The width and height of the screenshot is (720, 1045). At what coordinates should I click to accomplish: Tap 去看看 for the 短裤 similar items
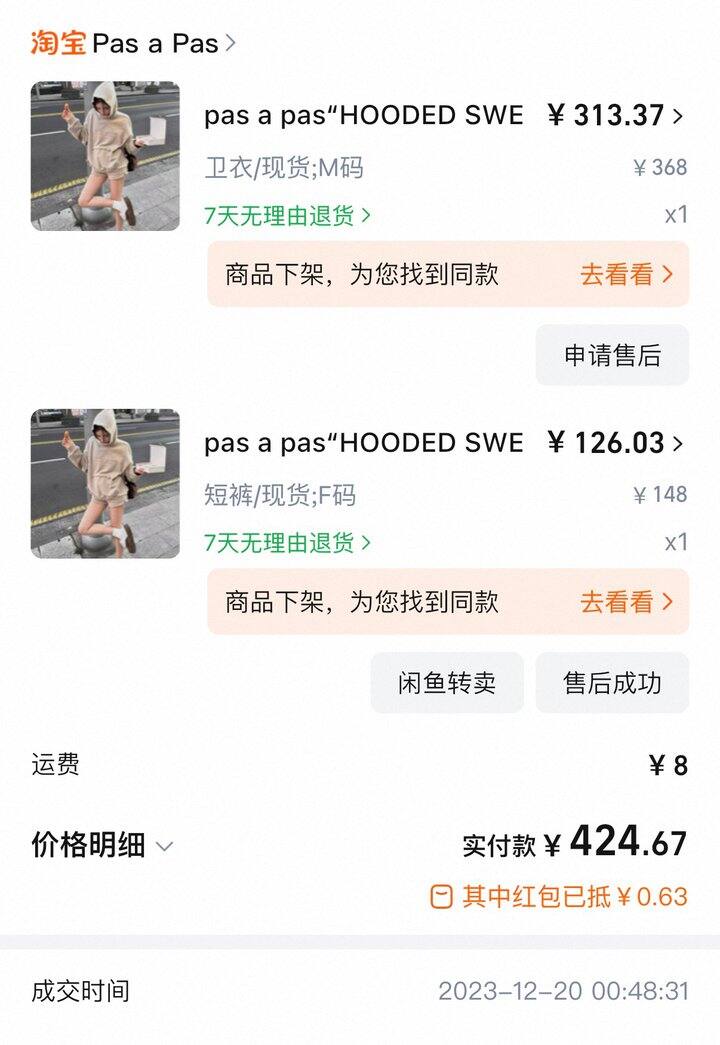click(626, 602)
